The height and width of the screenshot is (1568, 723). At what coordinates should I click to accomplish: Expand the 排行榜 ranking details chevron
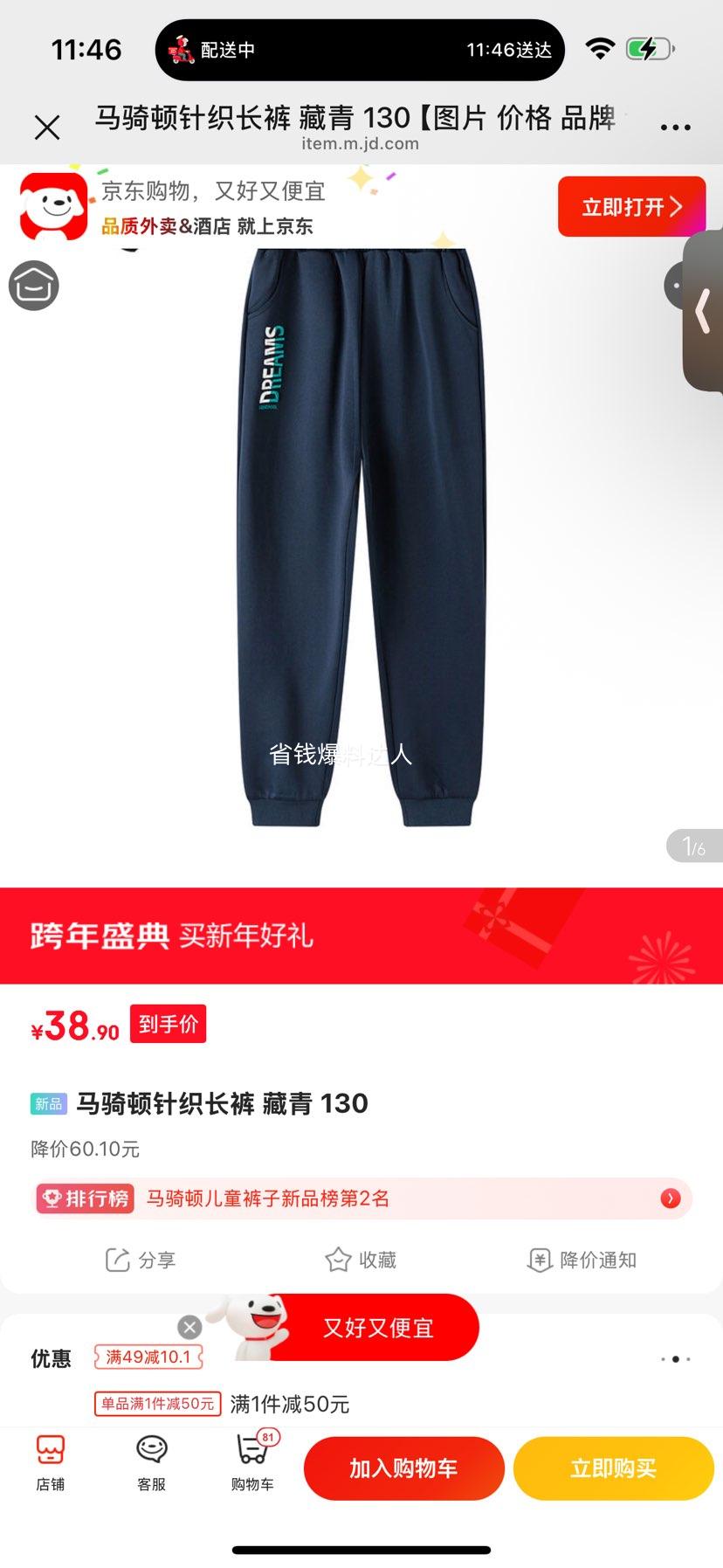(x=669, y=1198)
